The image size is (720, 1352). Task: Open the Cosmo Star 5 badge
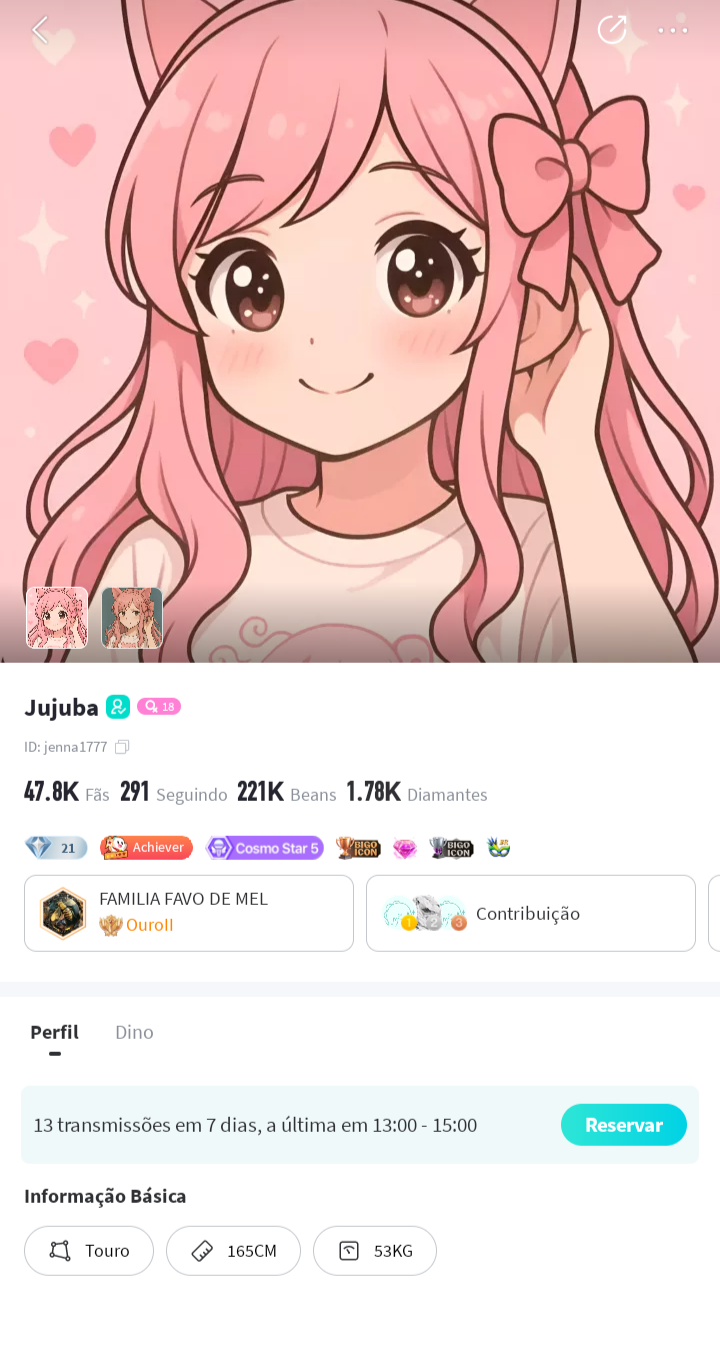[264, 848]
